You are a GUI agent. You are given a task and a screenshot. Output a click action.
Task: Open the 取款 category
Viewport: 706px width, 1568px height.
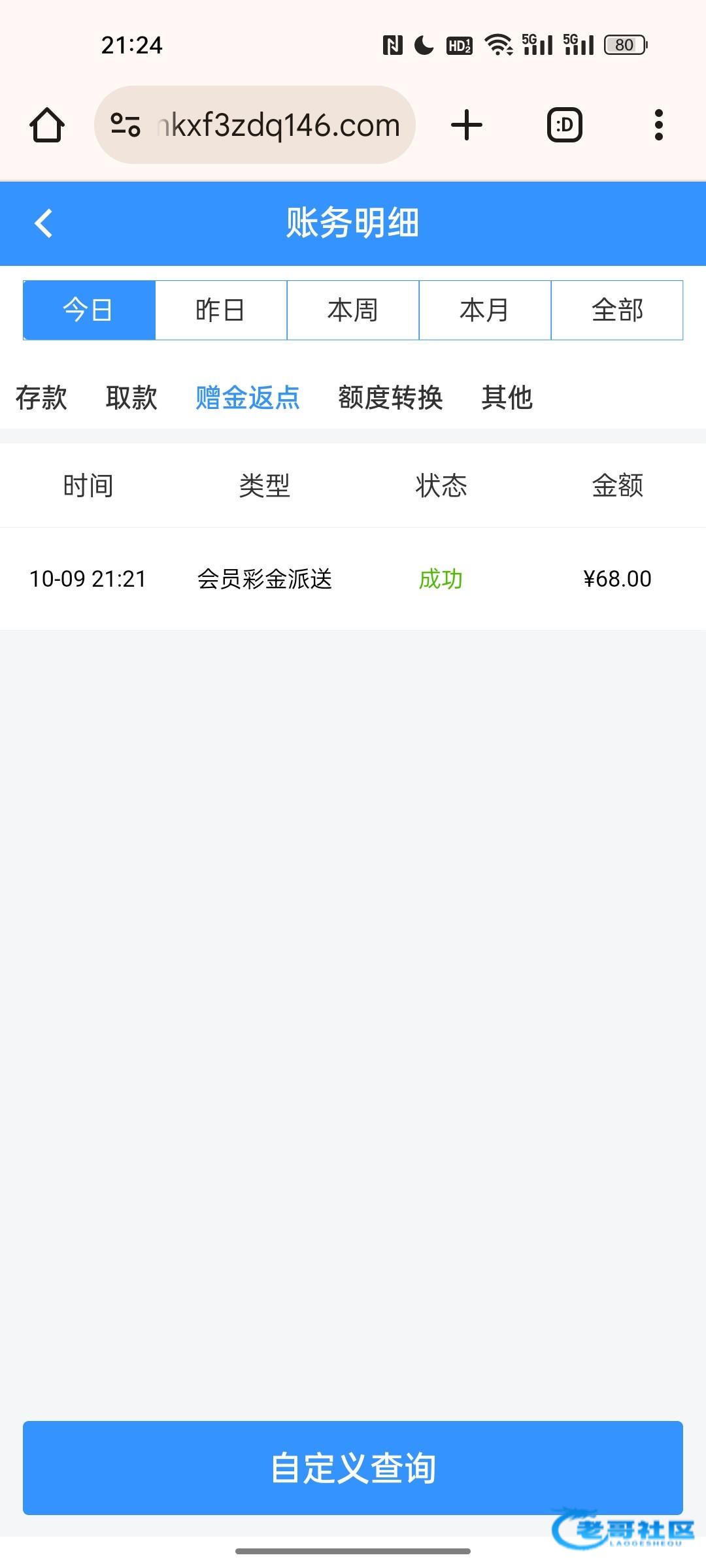[131, 397]
